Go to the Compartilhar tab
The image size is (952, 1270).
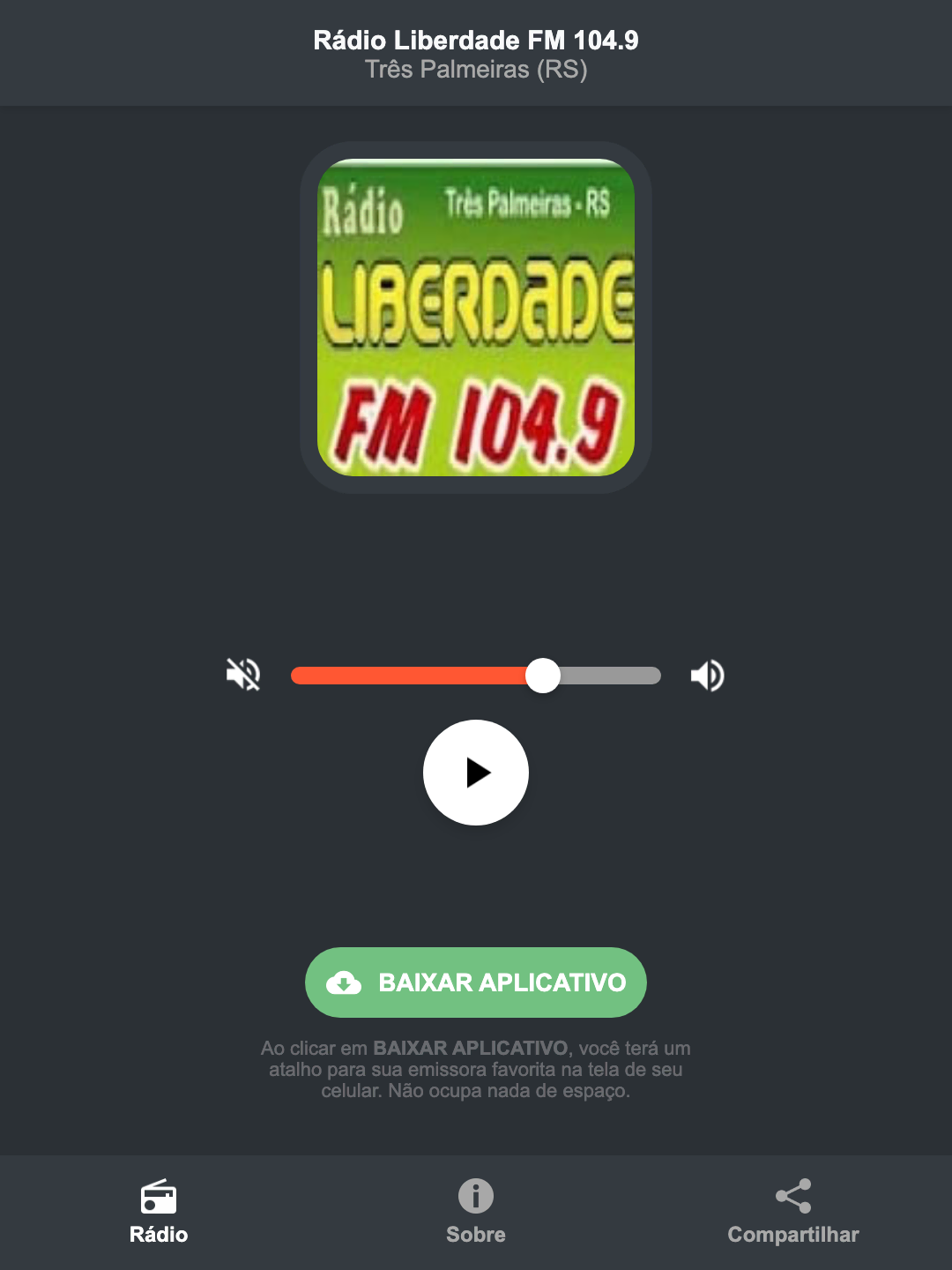click(x=792, y=1213)
